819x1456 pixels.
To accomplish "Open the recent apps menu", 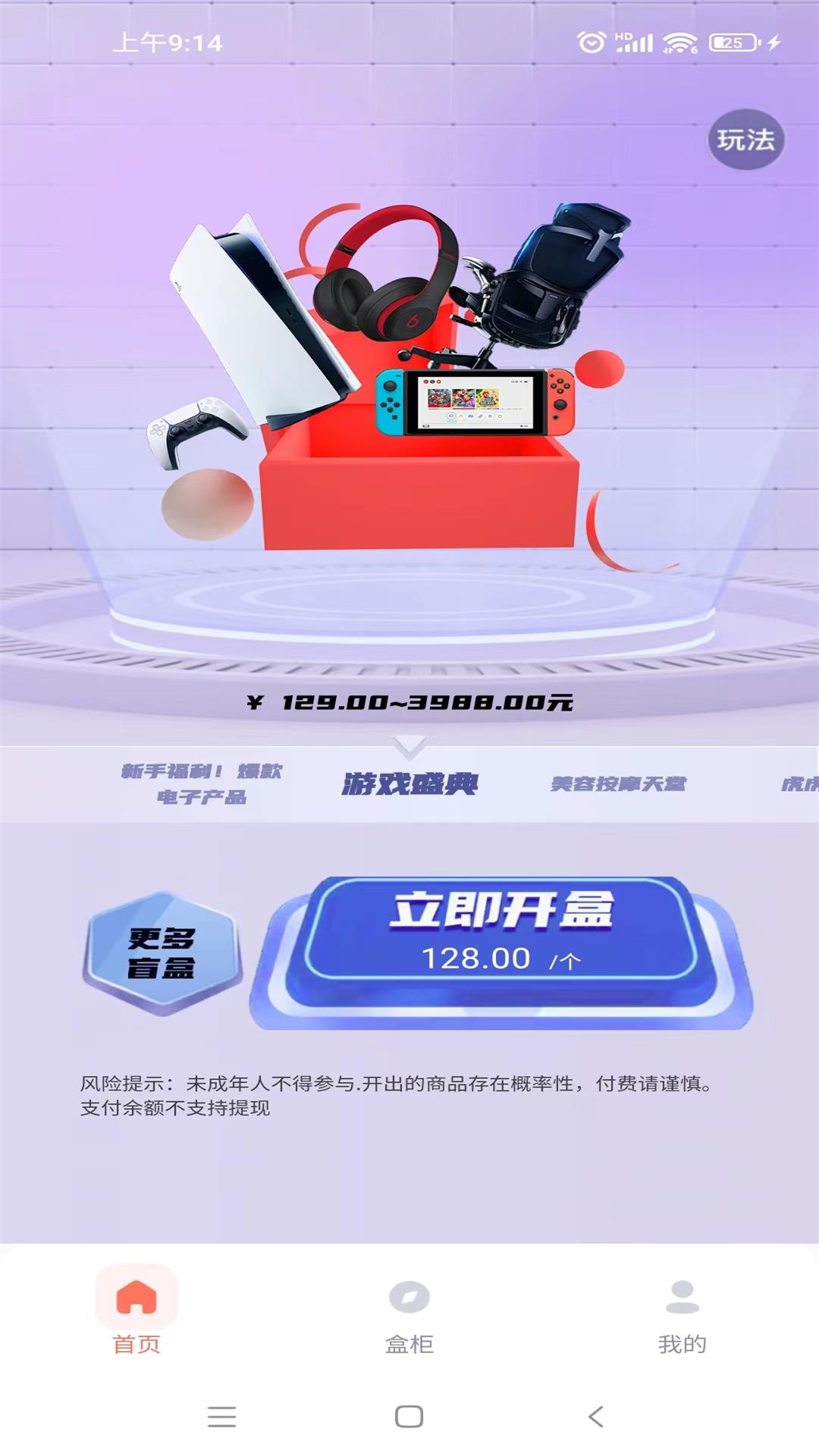I will tap(221, 1416).
